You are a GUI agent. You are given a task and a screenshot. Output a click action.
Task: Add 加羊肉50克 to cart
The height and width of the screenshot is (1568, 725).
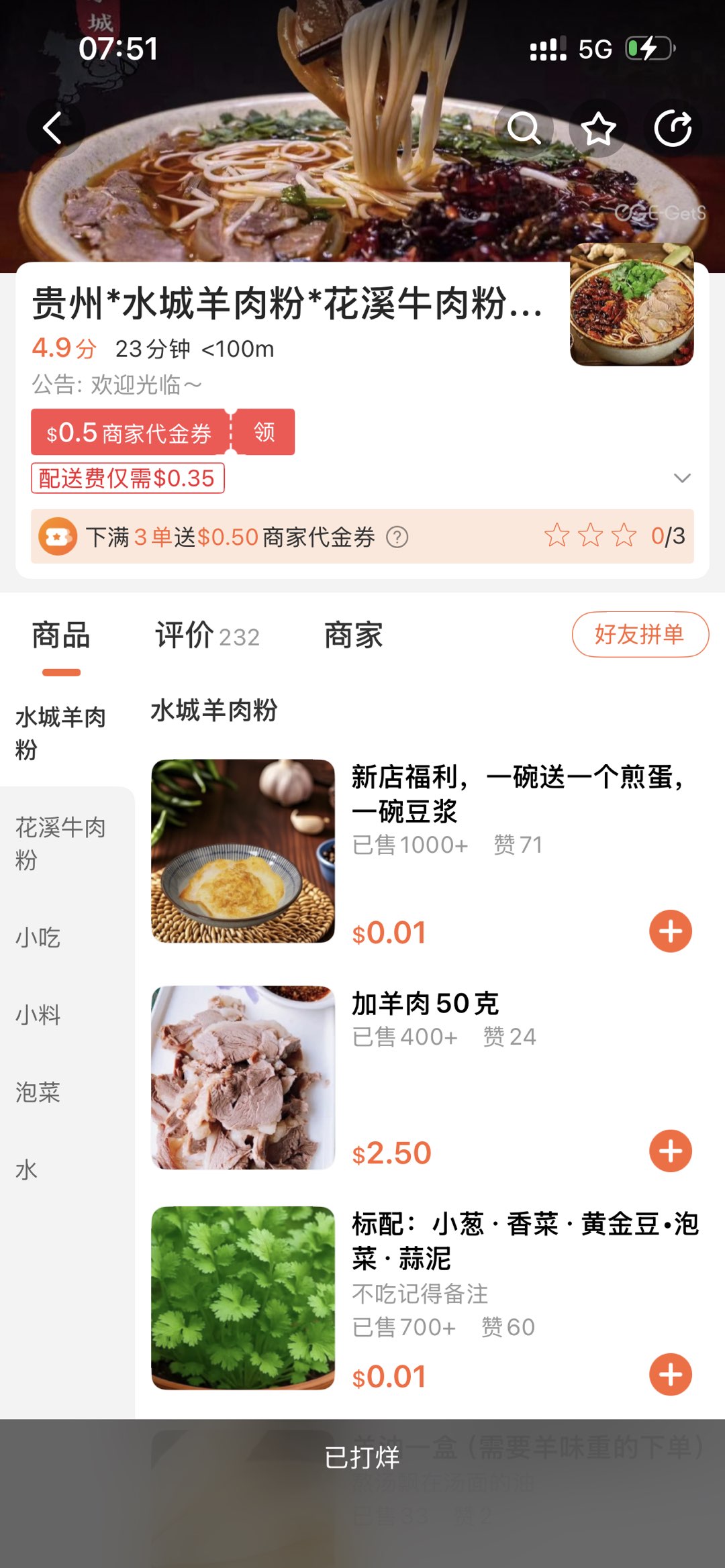[x=671, y=1151]
